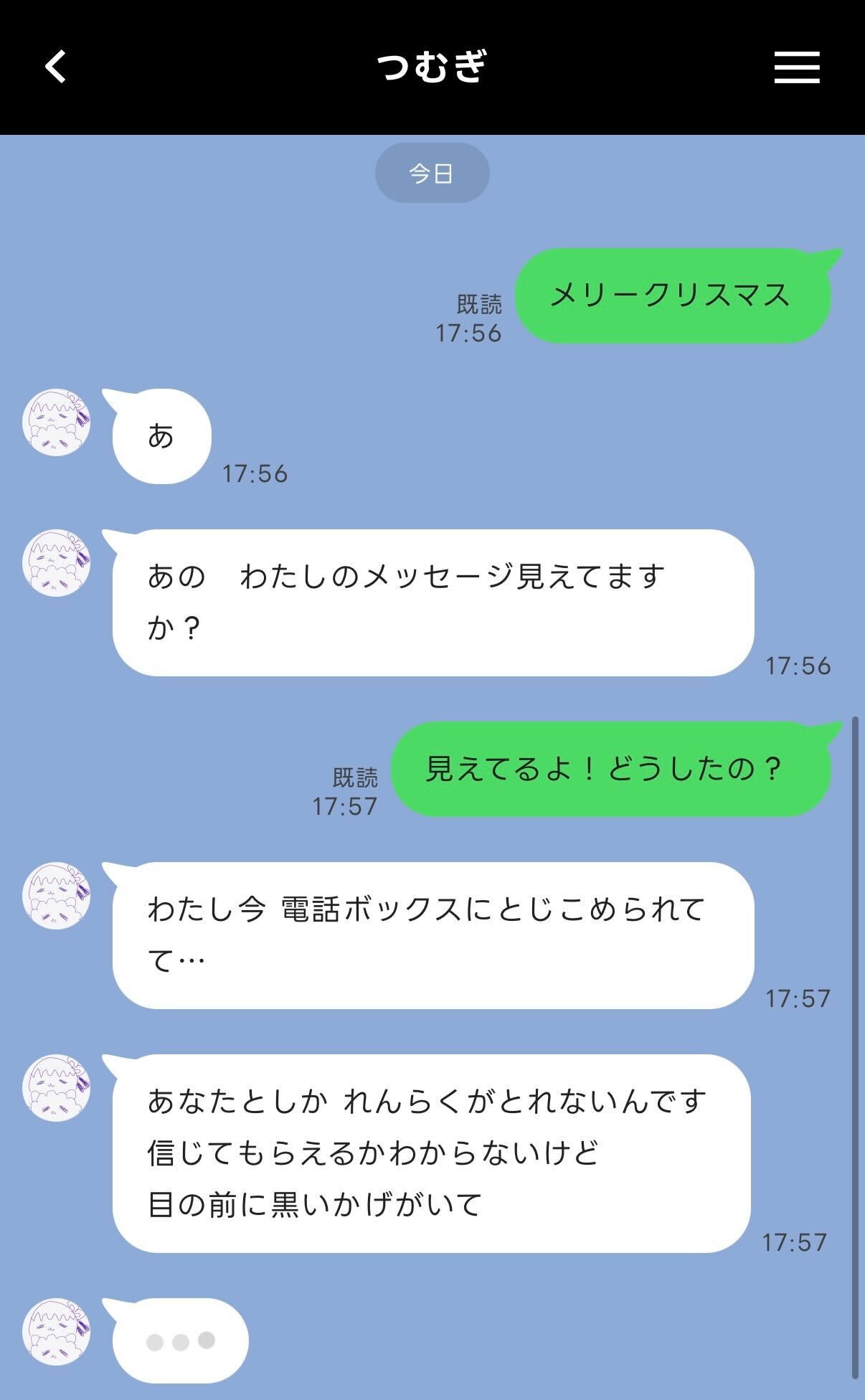Open the chat title つむぎ
The width and height of the screenshot is (865, 1400).
(x=432, y=65)
